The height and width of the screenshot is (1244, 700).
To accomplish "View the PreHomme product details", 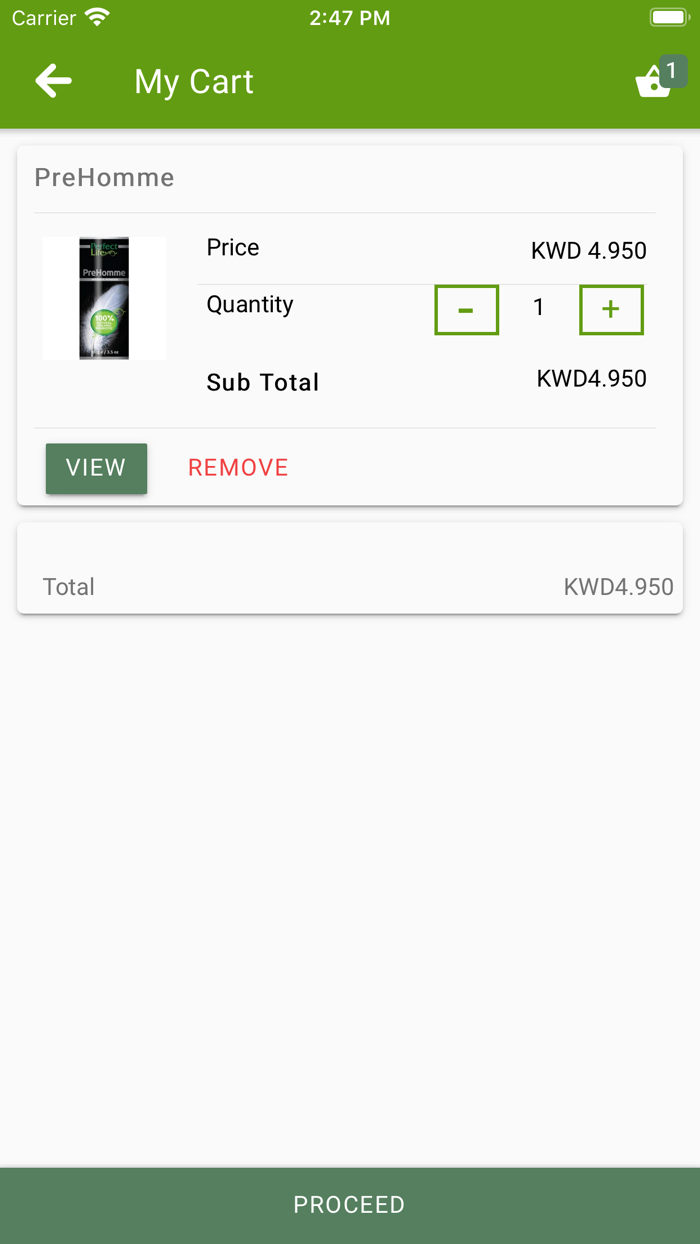I will 96,468.
